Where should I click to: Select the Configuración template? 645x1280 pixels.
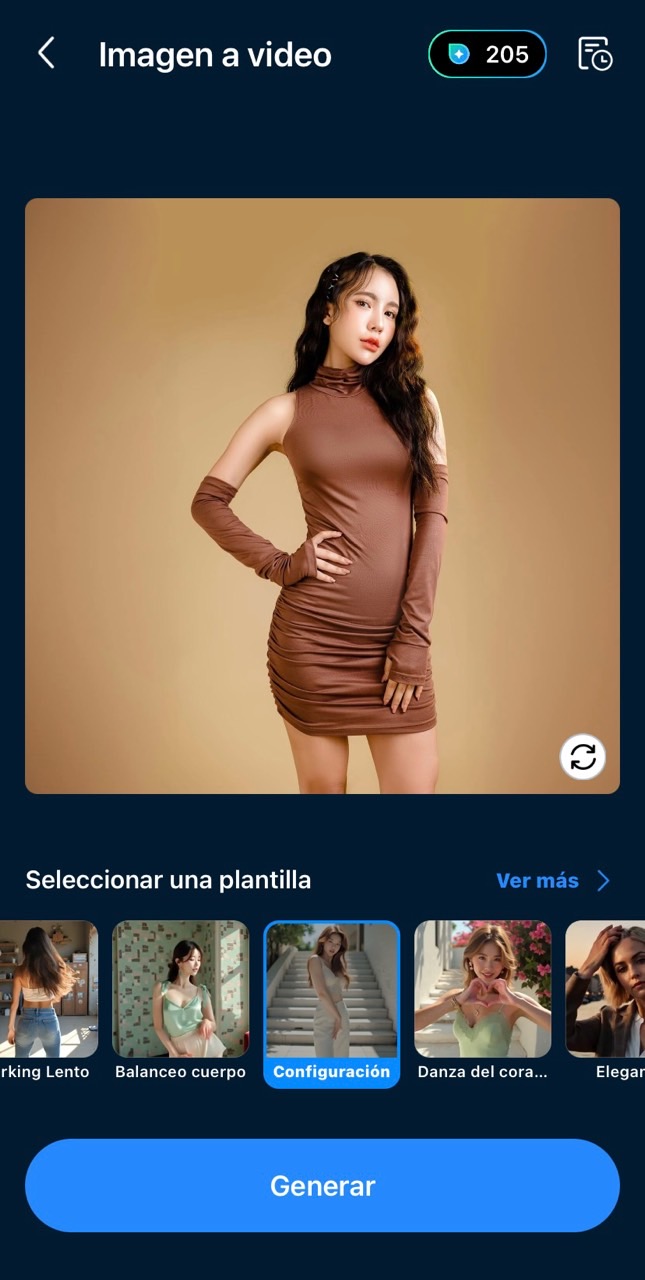pos(331,990)
